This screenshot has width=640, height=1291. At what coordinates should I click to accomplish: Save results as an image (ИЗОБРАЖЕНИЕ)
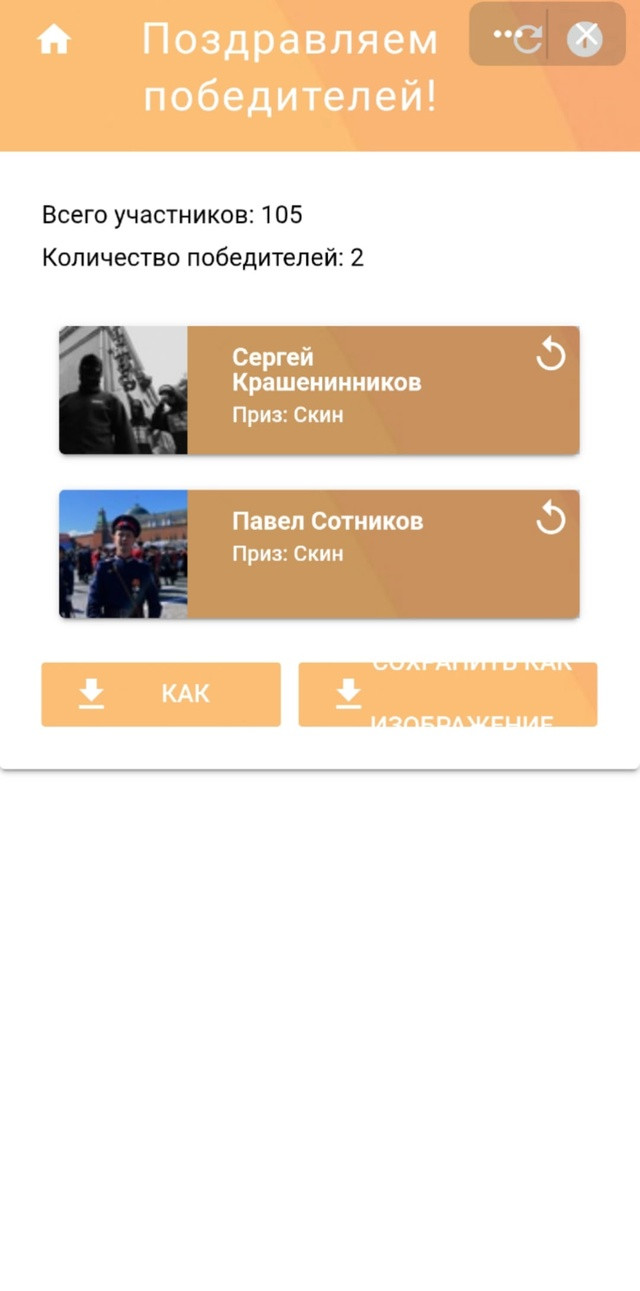coord(448,694)
